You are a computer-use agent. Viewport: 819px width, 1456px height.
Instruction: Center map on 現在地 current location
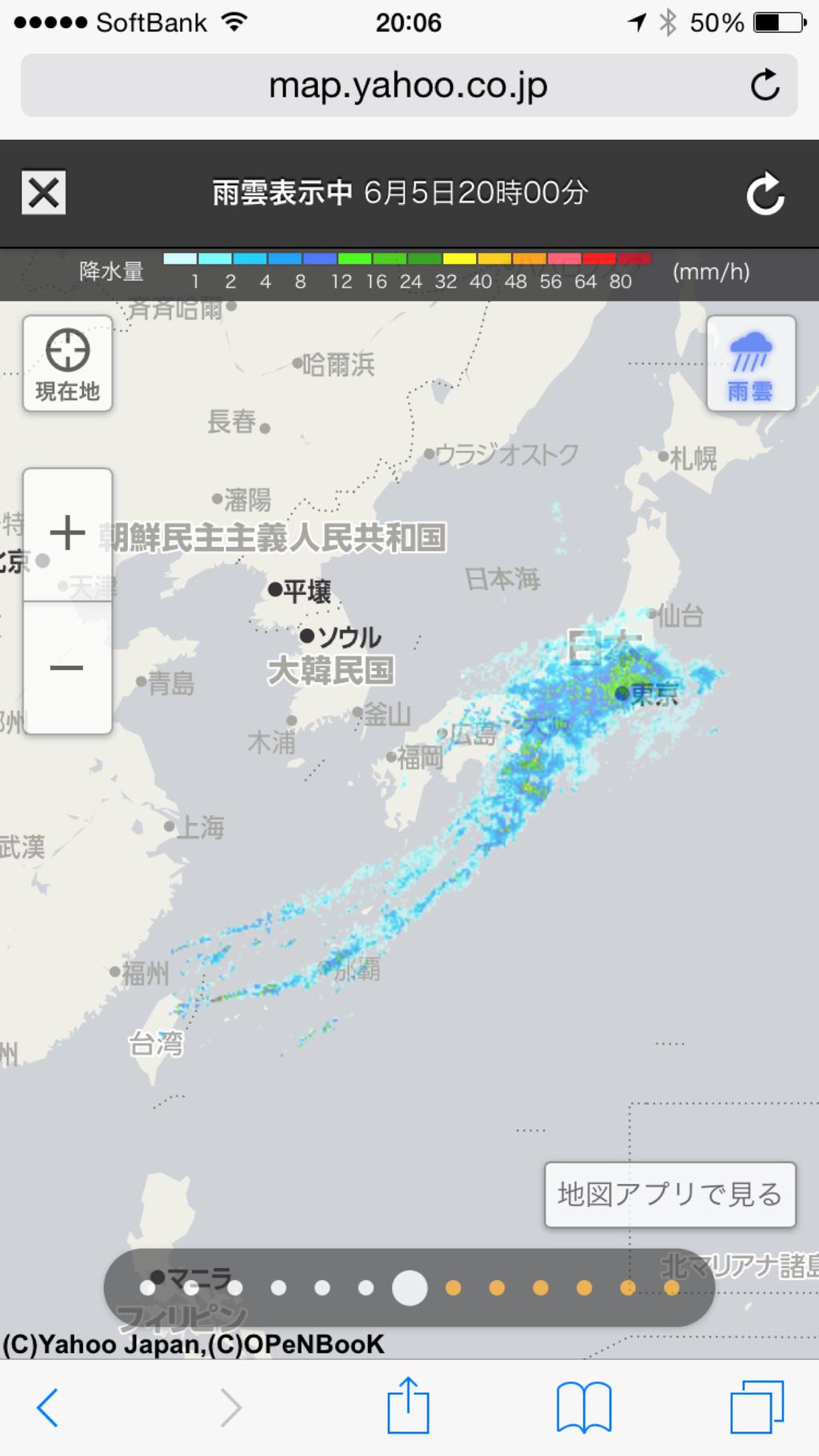(x=67, y=364)
